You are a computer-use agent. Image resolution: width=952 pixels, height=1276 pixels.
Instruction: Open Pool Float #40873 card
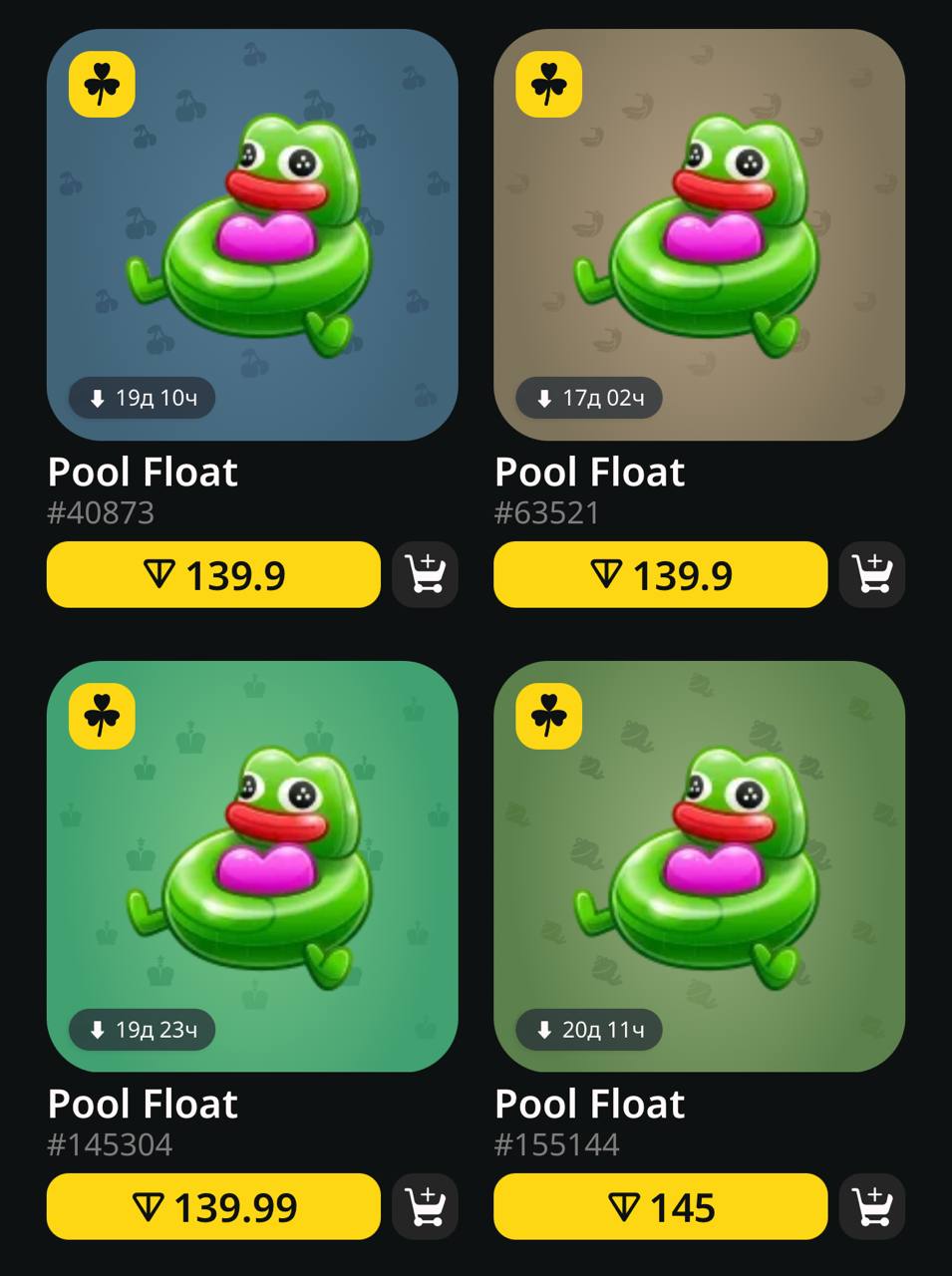(x=252, y=234)
